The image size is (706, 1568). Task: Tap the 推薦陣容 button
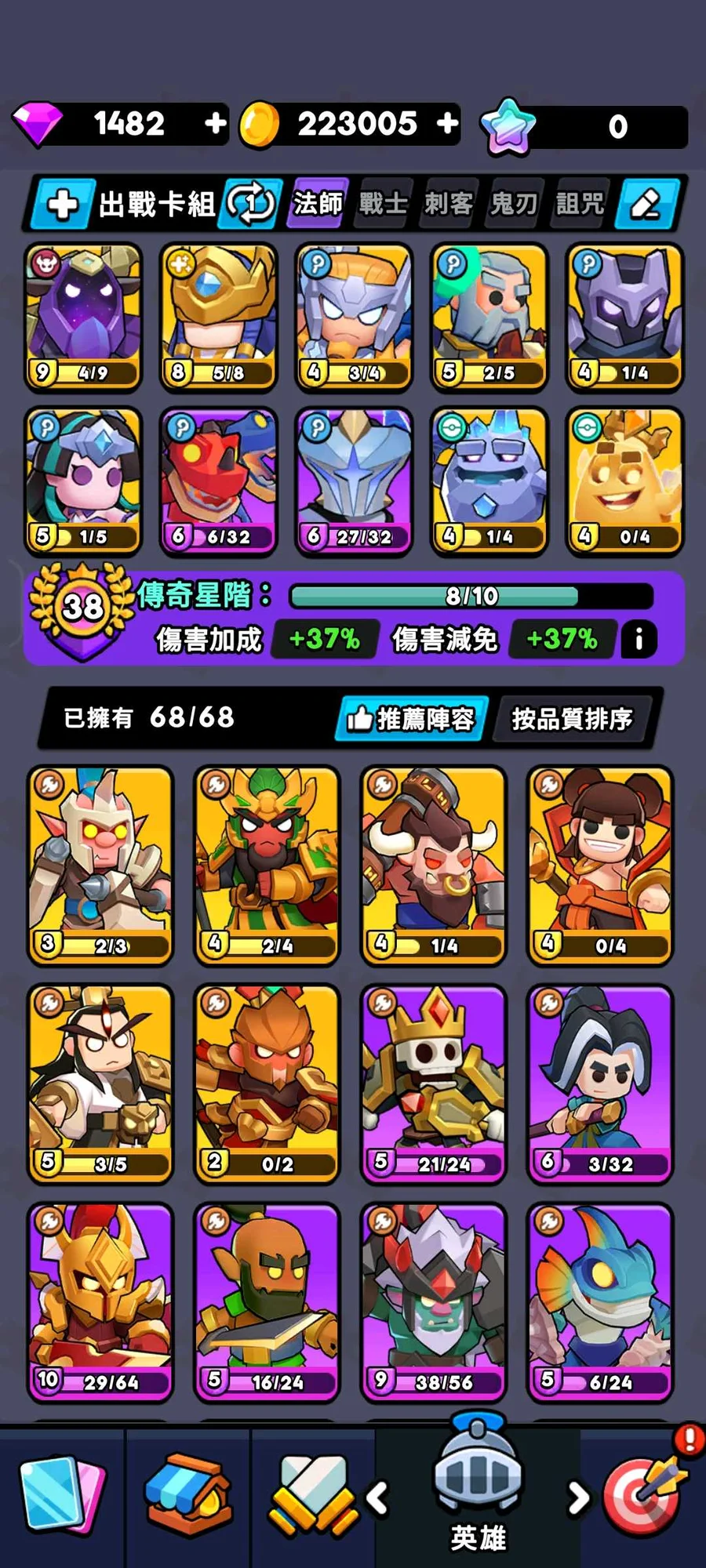click(412, 718)
